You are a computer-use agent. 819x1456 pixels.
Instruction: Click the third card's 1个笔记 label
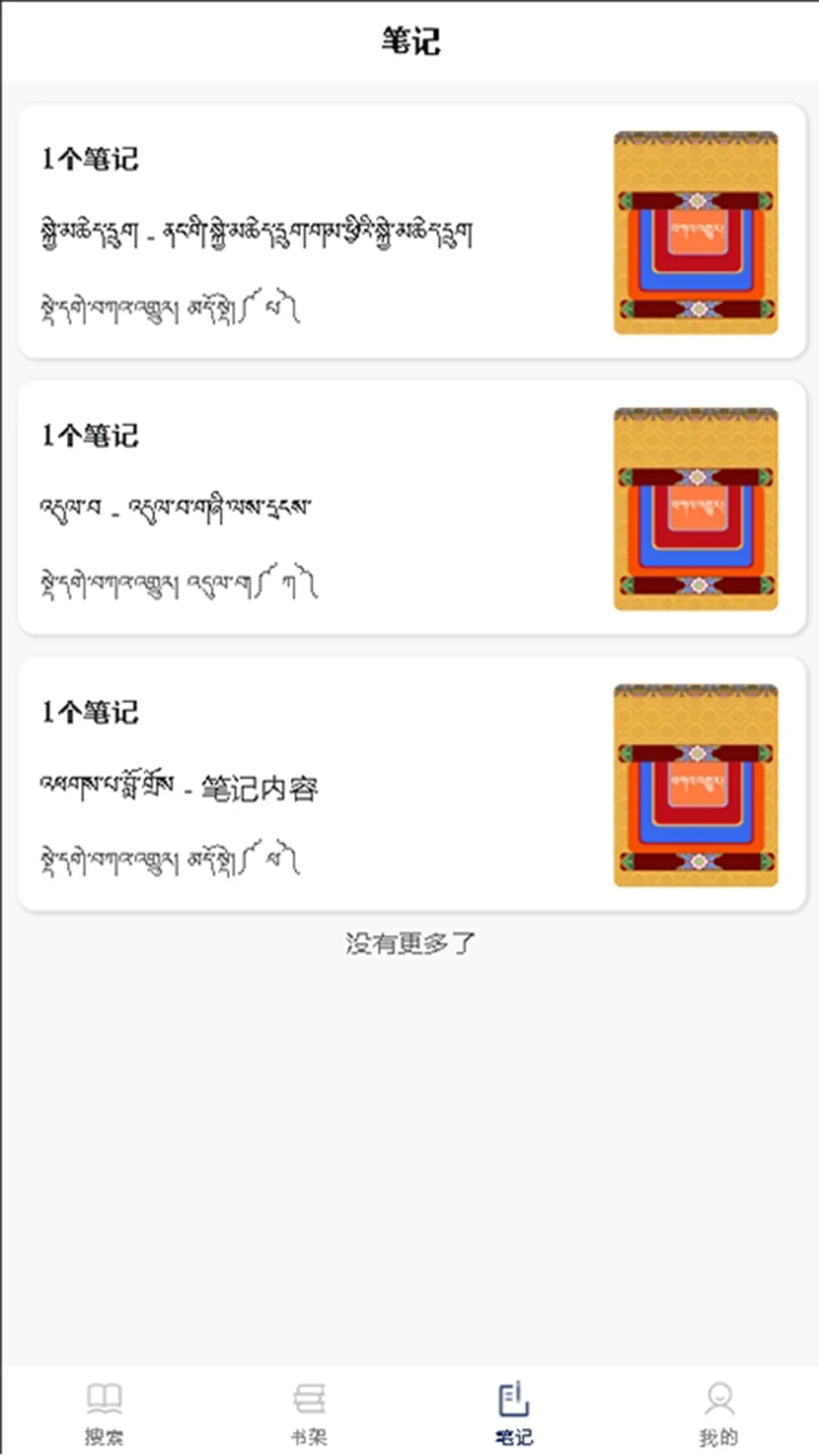tap(90, 711)
